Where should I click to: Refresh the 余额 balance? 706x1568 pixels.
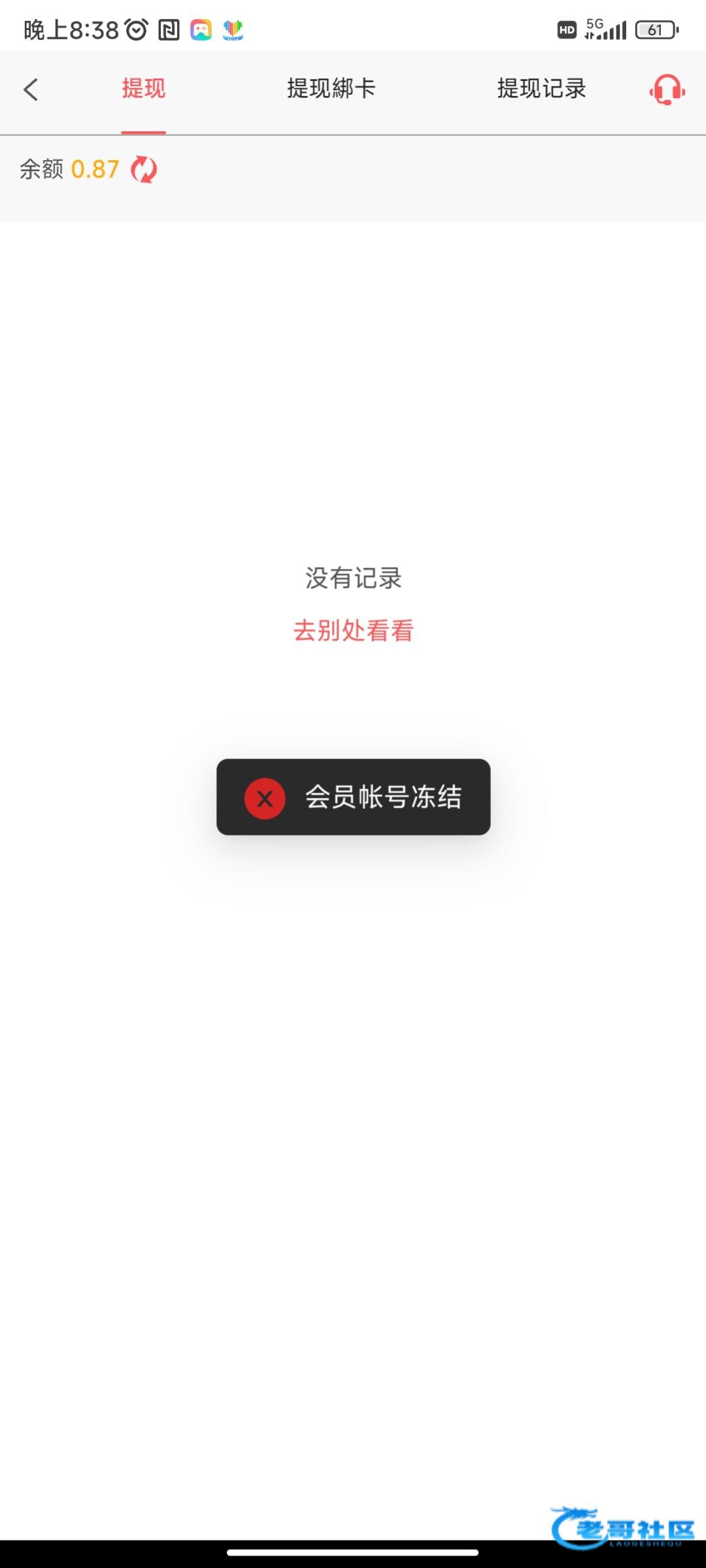tap(144, 170)
